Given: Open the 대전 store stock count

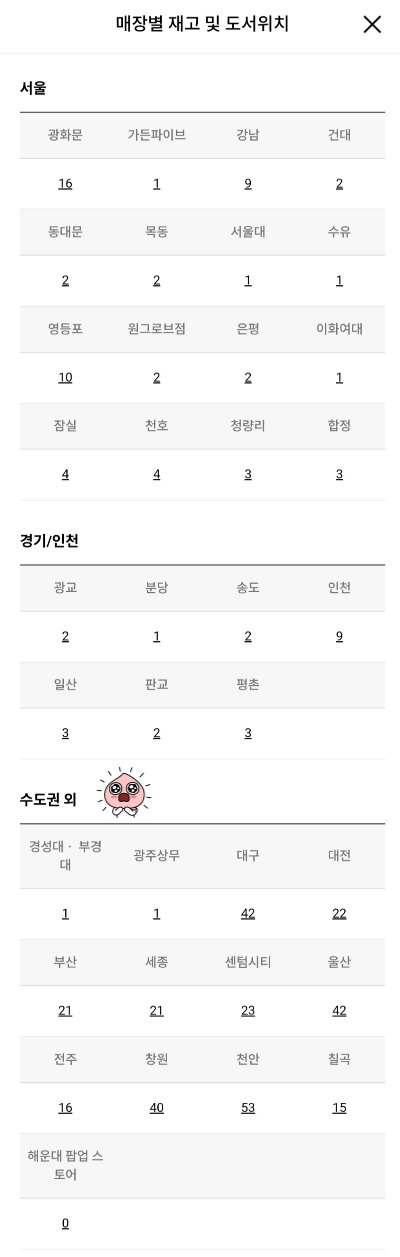Looking at the screenshot, I should tap(339, 914).
